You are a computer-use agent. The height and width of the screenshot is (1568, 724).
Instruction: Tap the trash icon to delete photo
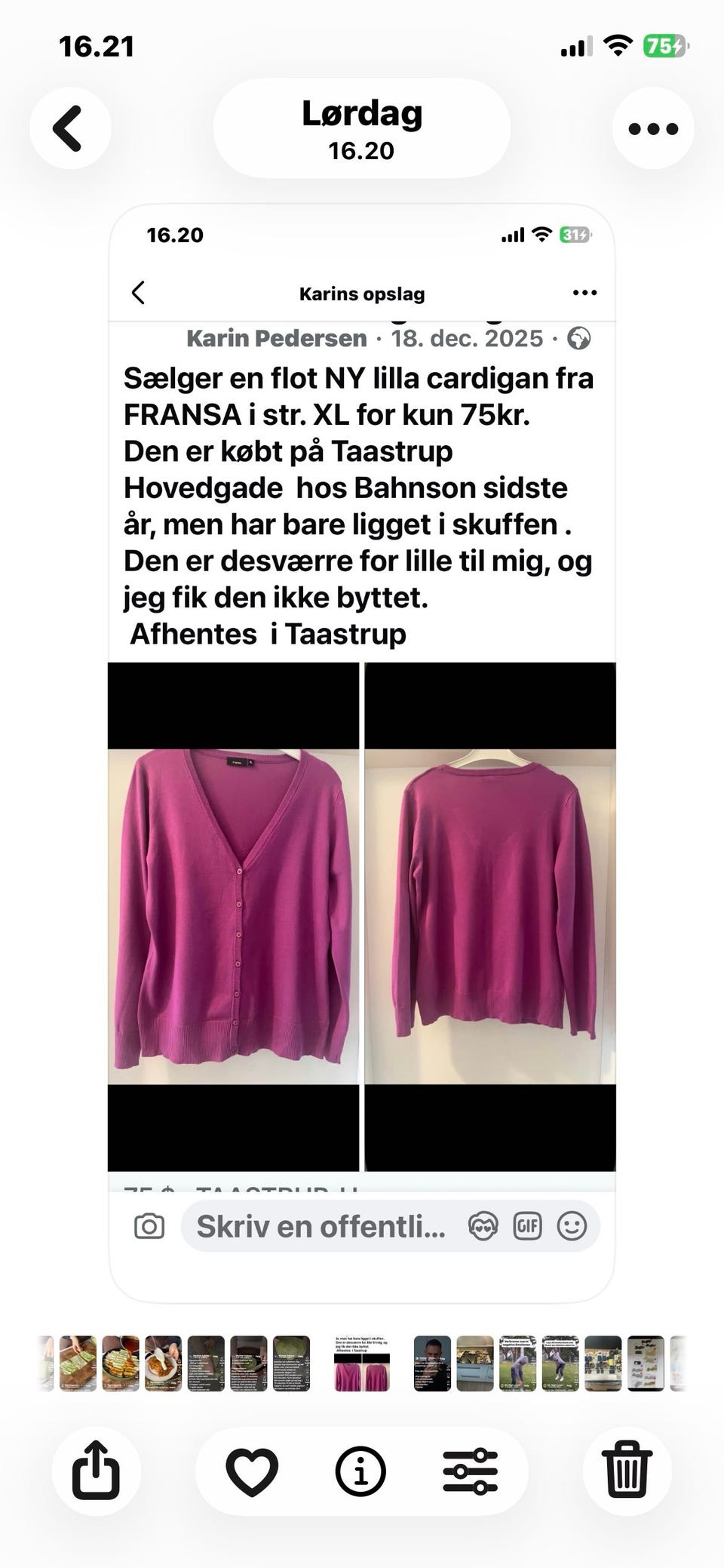[628, 1469]
